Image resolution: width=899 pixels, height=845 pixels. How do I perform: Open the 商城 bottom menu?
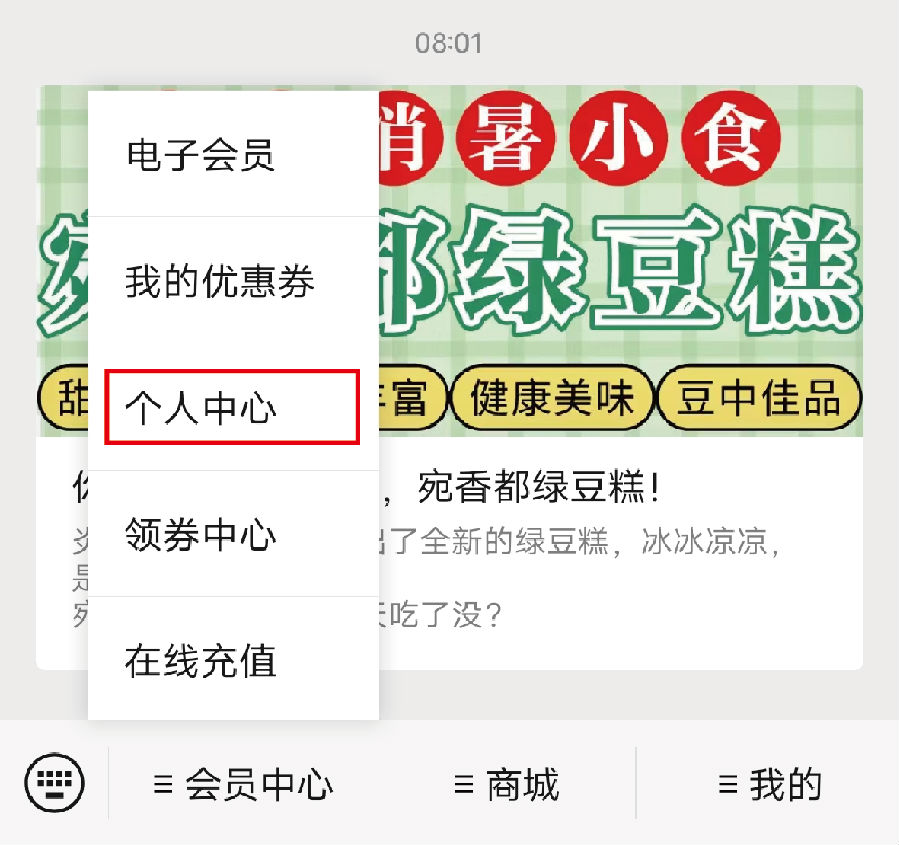[507, 785]
